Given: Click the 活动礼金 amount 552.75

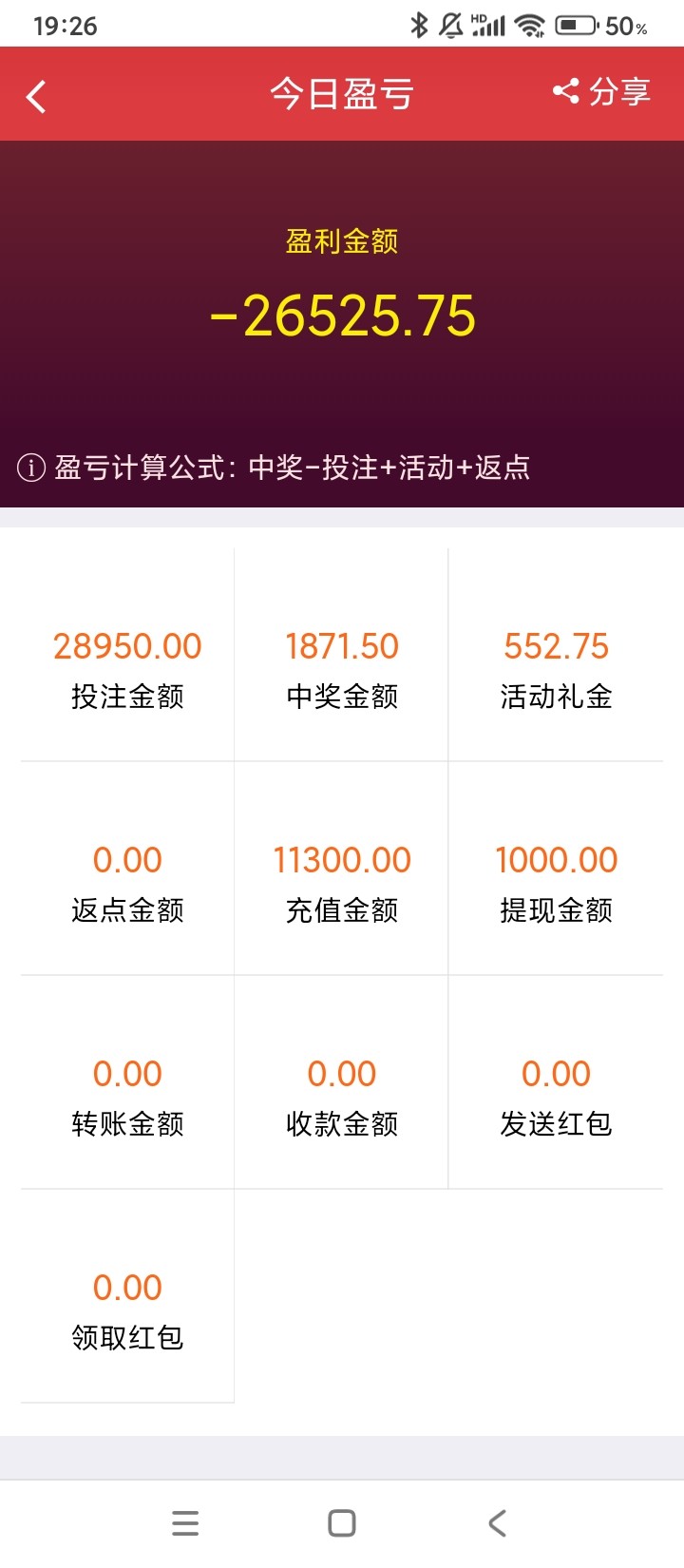Looking at the screenshot, I should click(x=557, y=645).
